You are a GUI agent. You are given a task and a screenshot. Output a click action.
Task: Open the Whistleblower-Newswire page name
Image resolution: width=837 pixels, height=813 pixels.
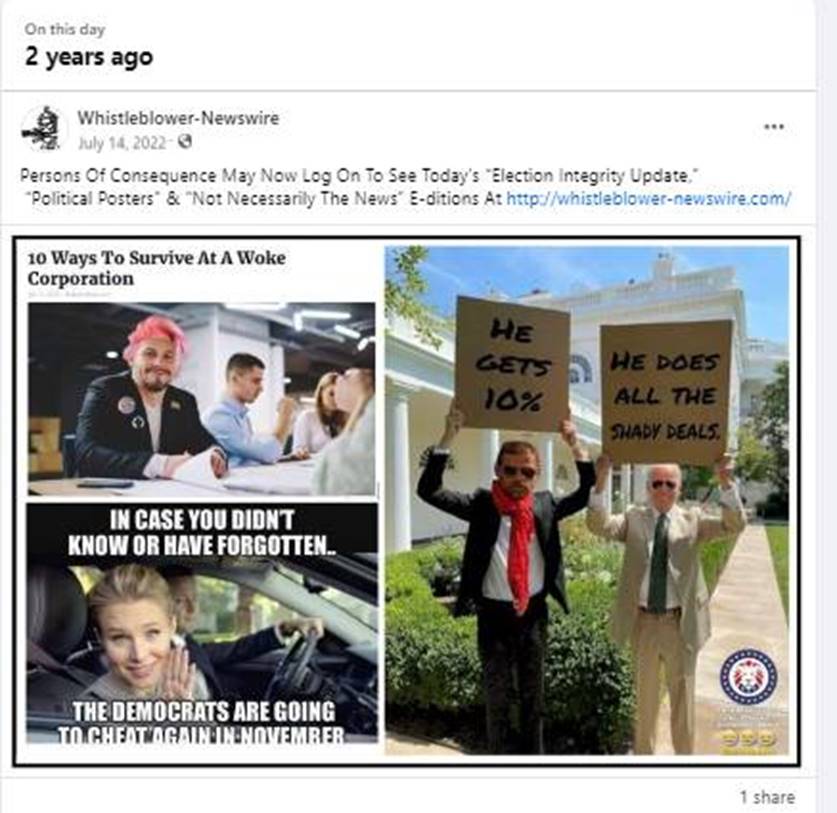(178, 118)
